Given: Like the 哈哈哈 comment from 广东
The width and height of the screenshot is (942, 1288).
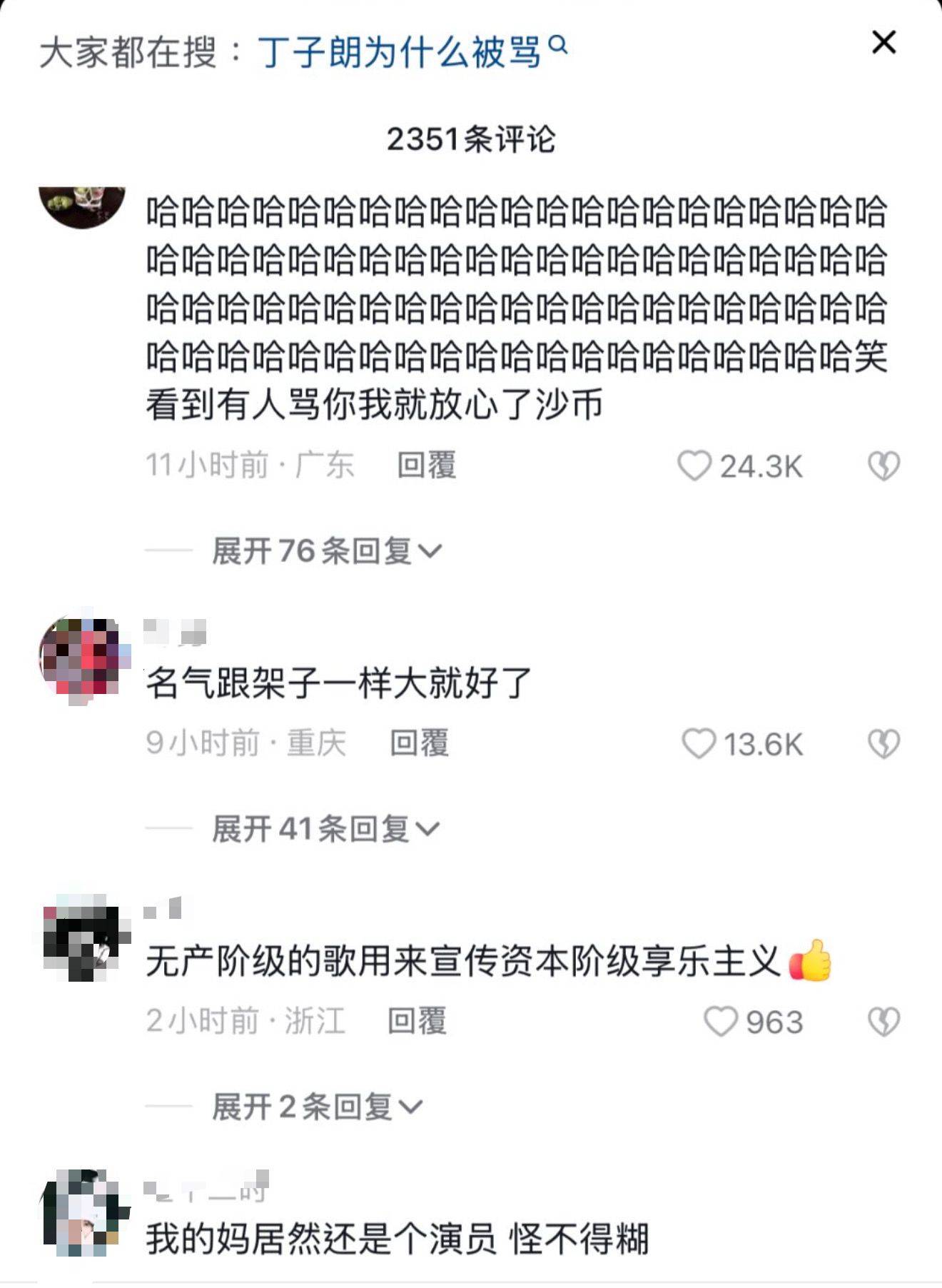Looking at the screenshot, I should (694, 466).
